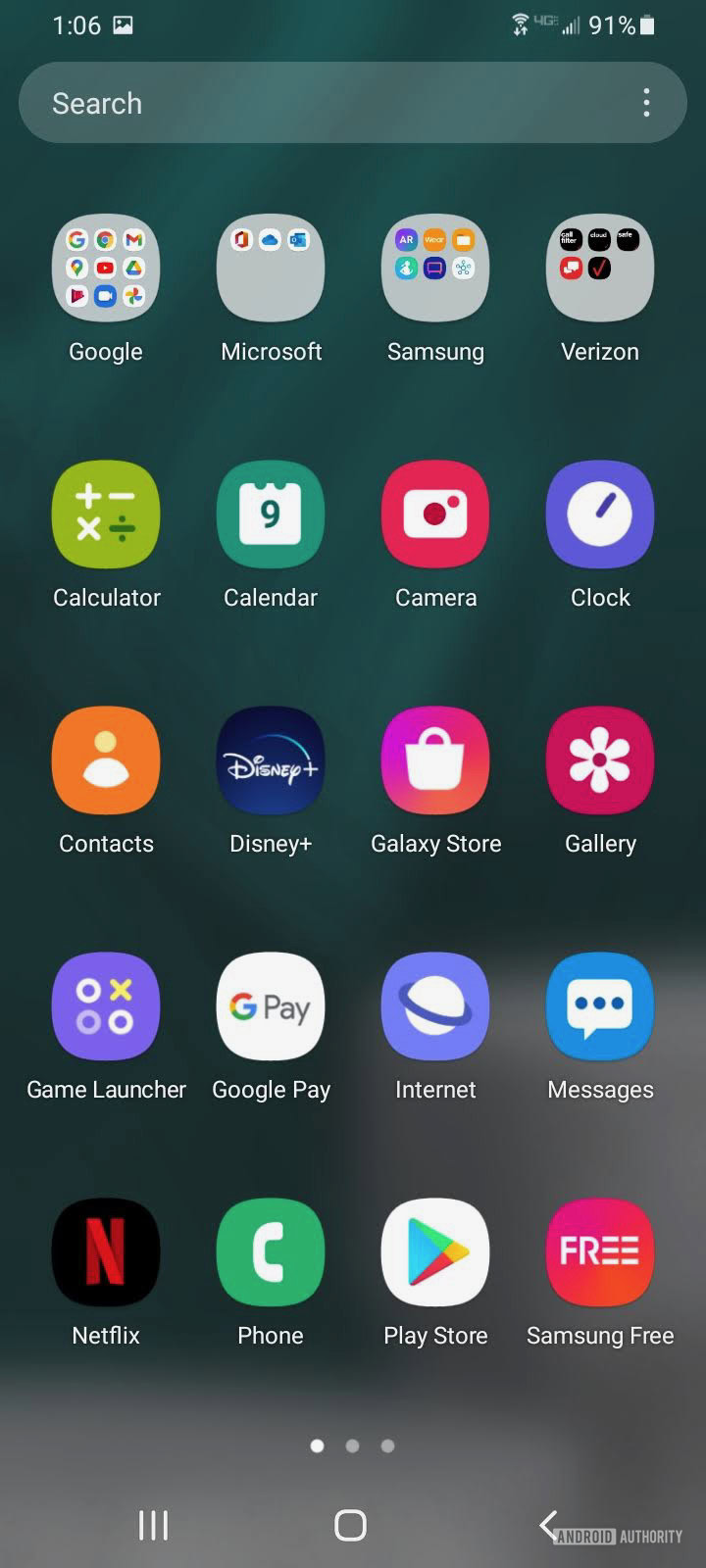This screenshot has width=706, height=1568.
Task: Open Contacts
Action: coord(106,760)
